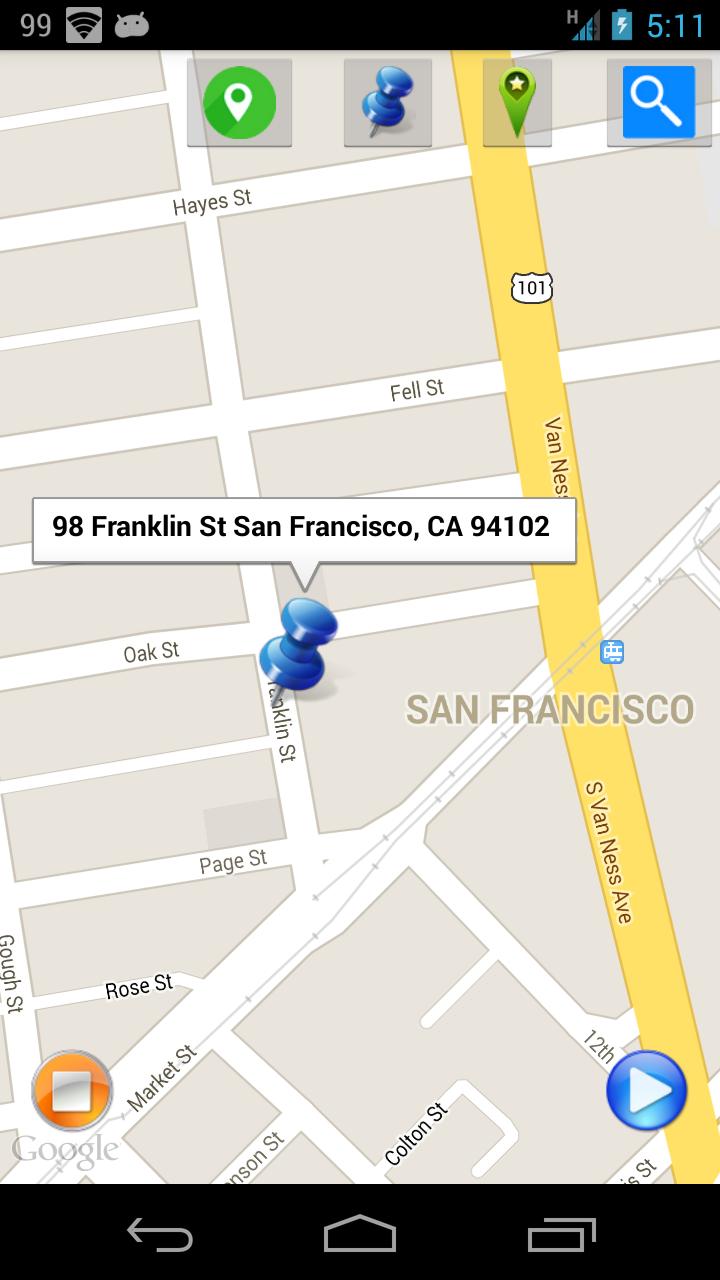Tap the green starred pin toolbar icon

(x=517, y=103)
